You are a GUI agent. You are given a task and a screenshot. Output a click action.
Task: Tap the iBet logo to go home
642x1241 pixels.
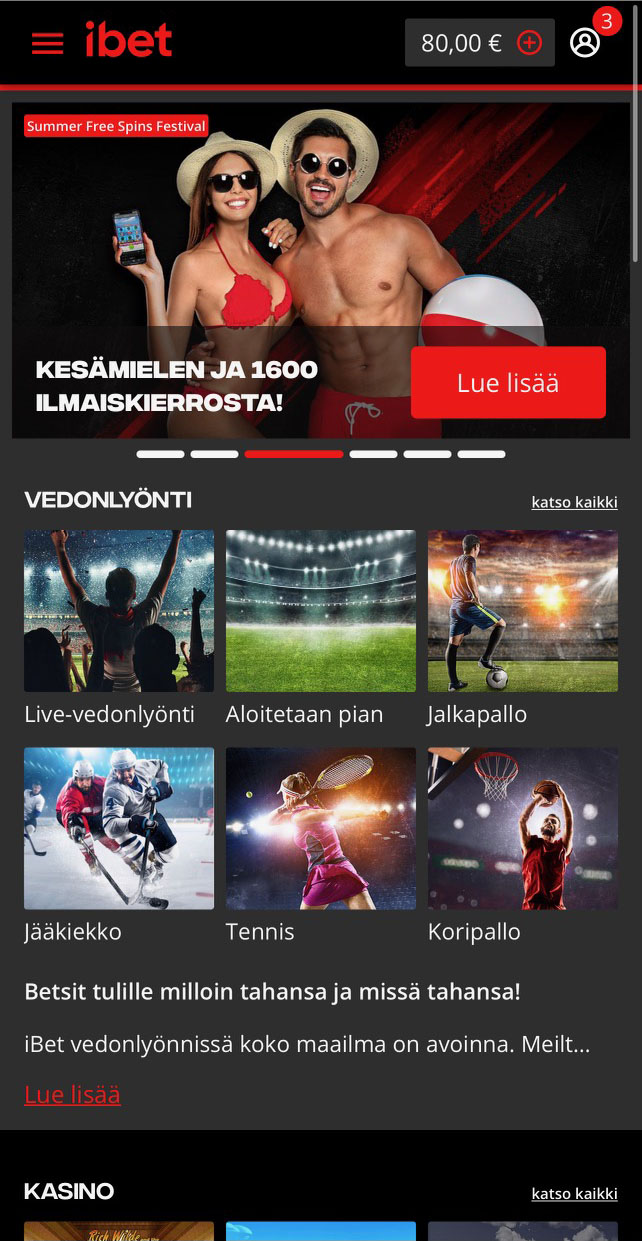pos(129,41)
